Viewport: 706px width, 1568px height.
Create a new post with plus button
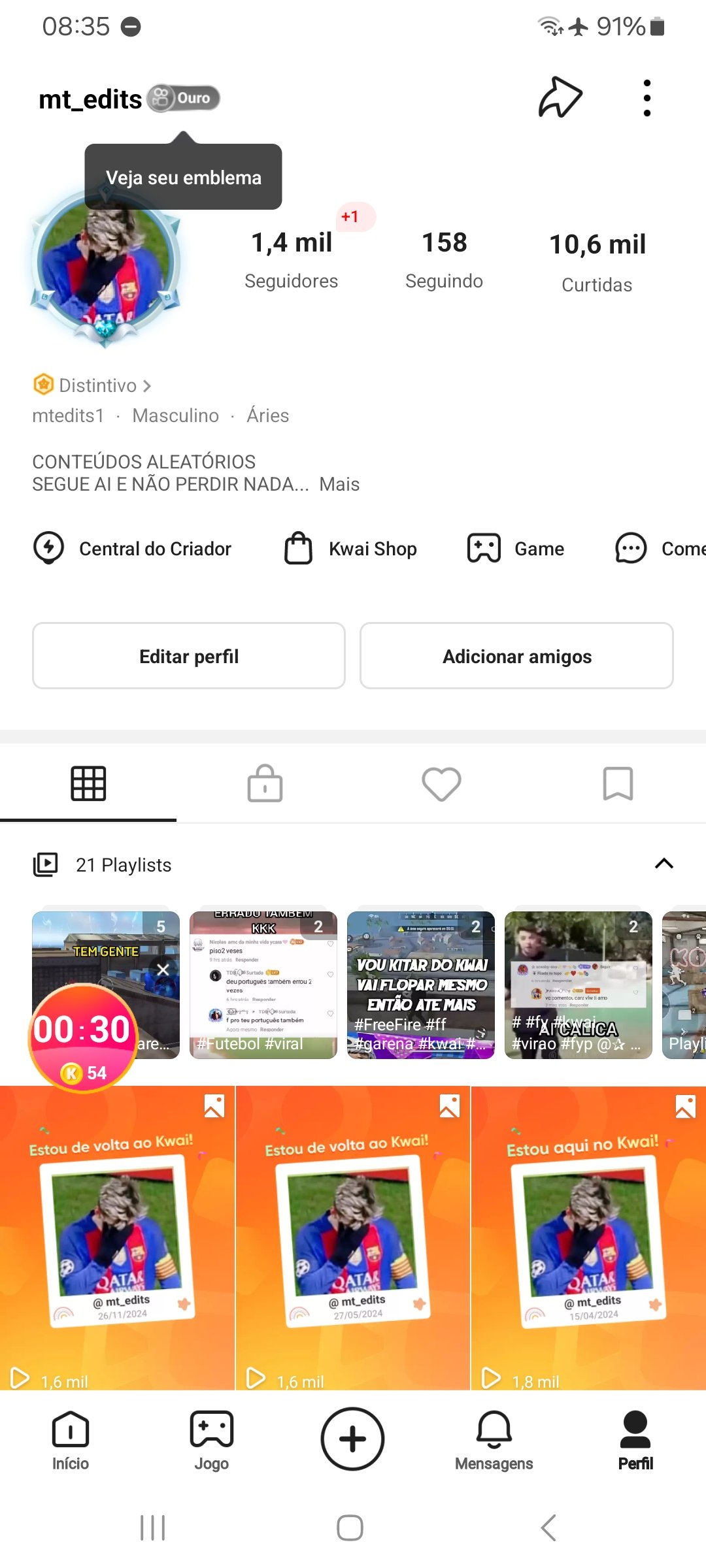click(x=352, y=1439)
